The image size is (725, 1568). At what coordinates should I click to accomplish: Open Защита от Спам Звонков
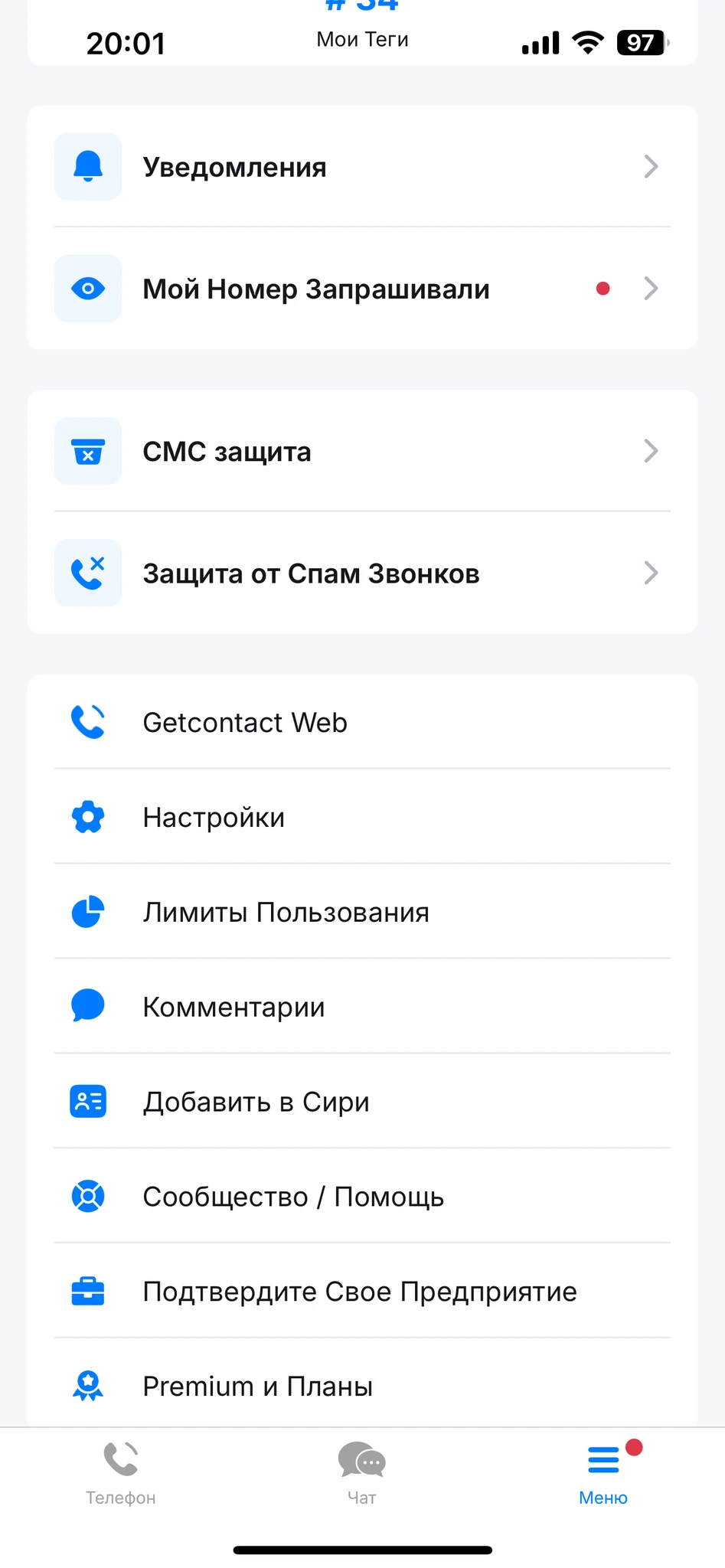tap(361, 573)
